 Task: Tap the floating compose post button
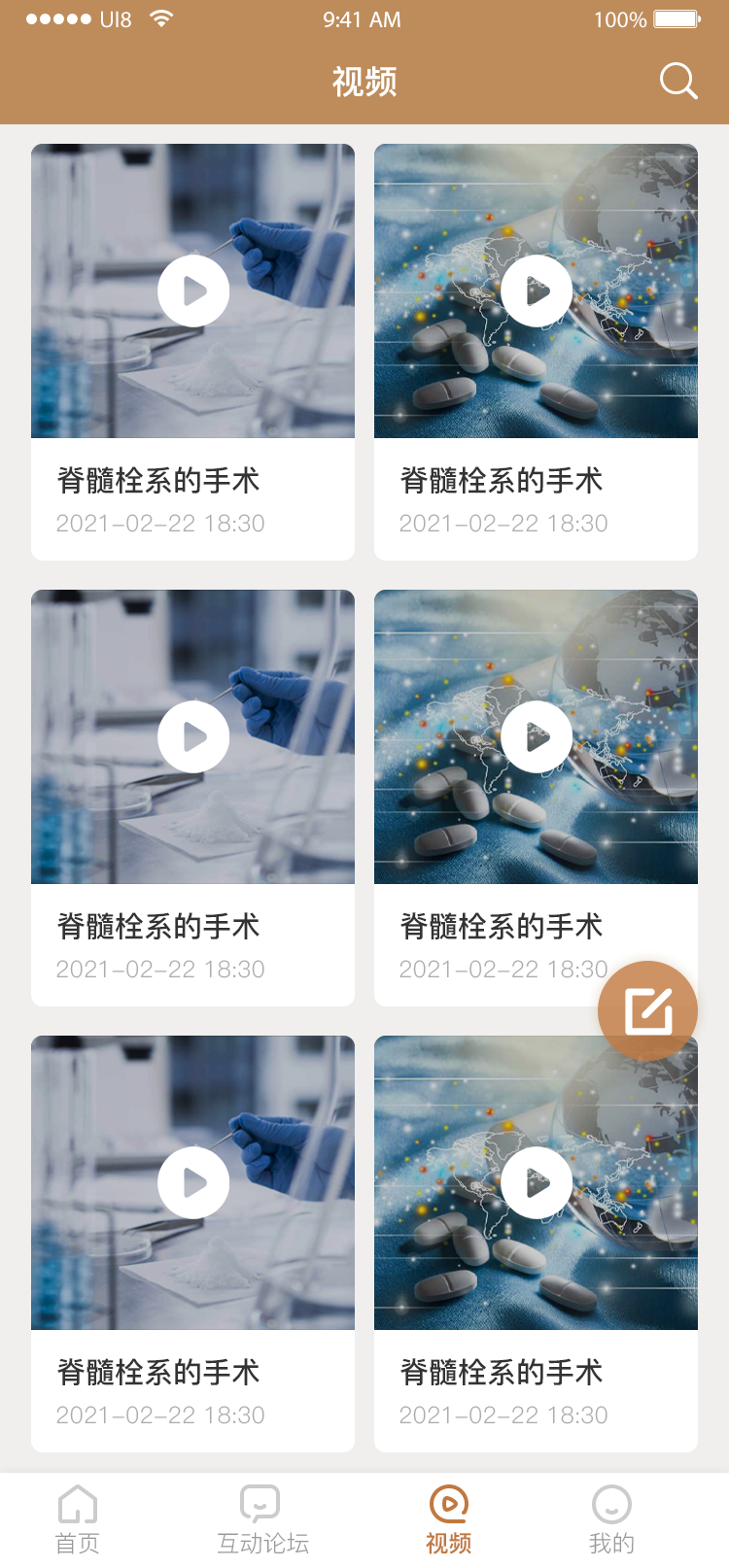point(648,1010)
